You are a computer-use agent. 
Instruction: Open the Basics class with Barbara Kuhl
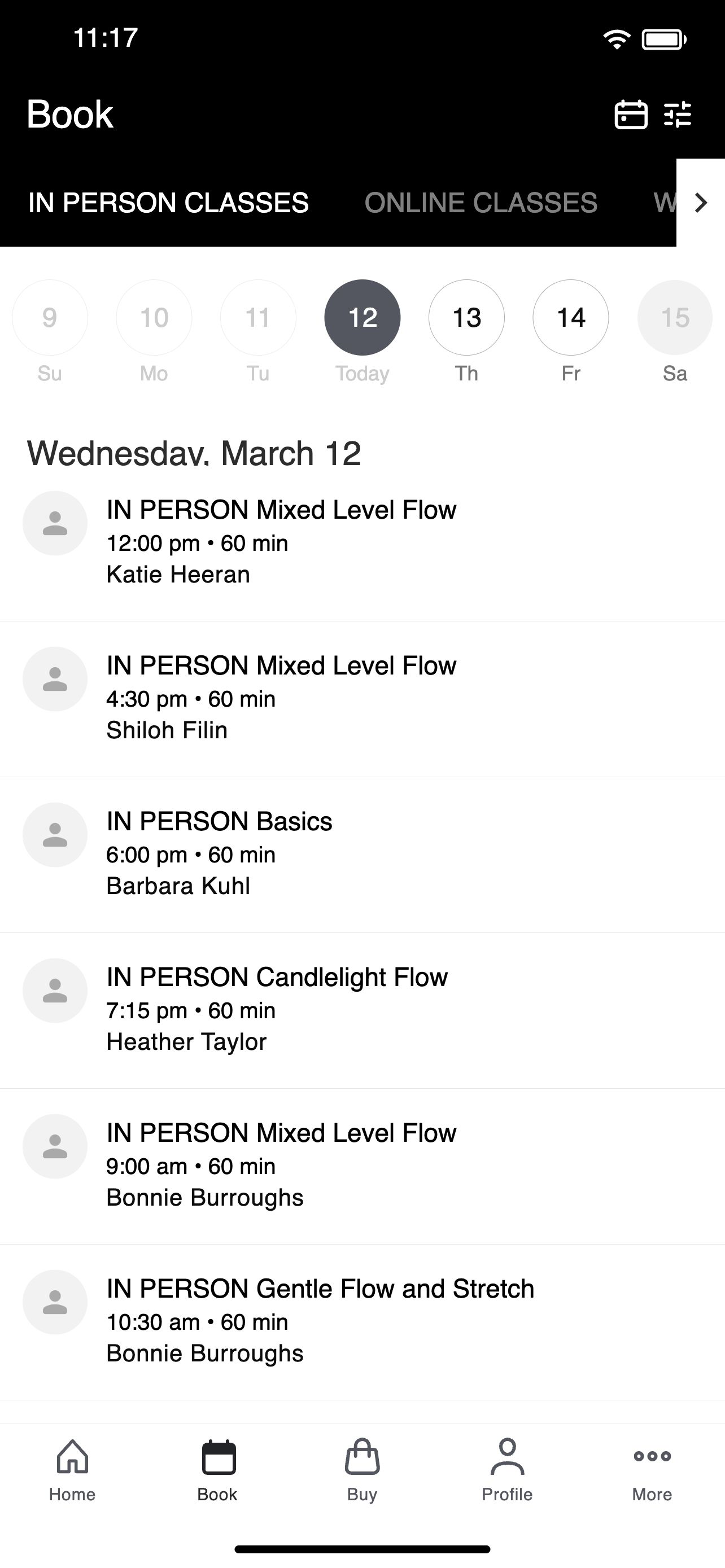(x=362, y=855)
